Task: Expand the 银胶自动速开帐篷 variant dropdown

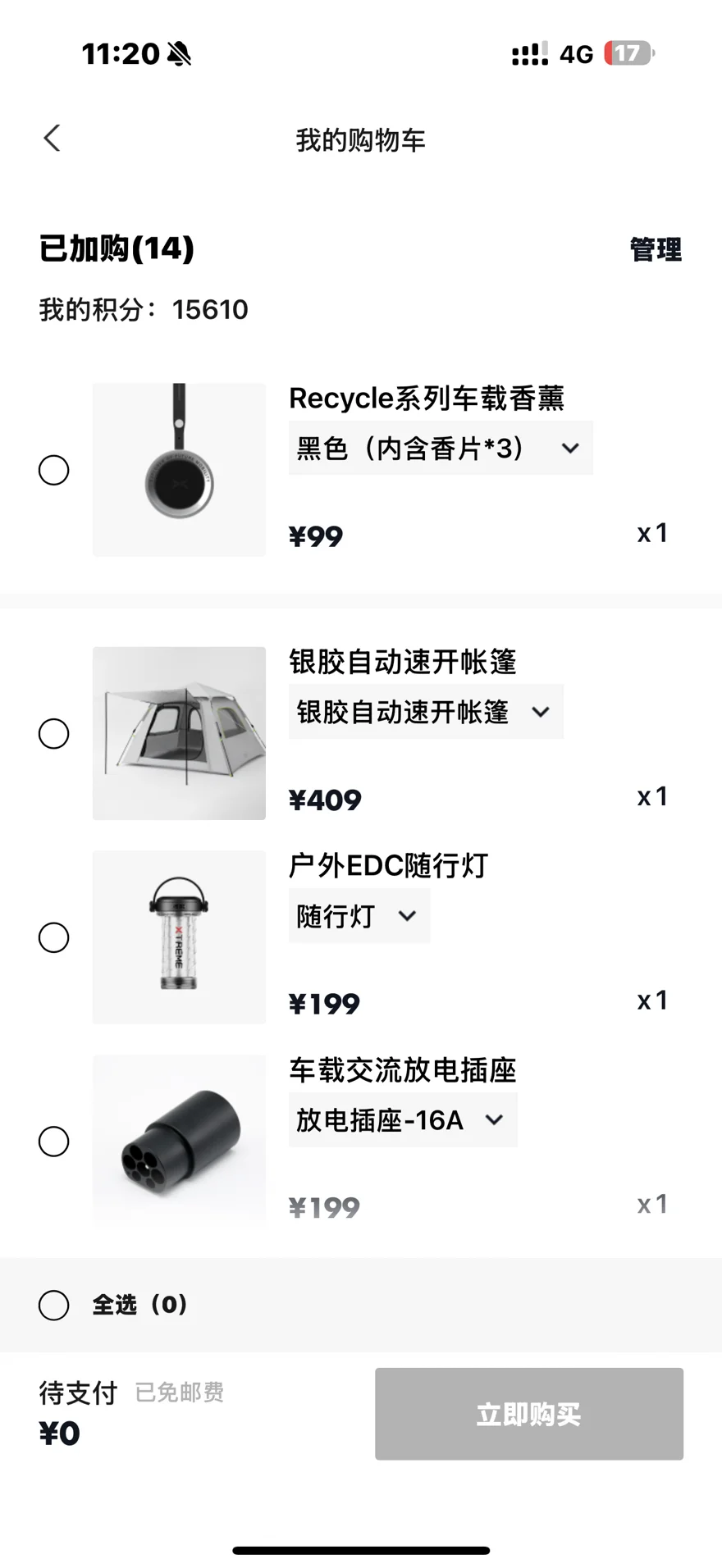Action: pos(425,712)
